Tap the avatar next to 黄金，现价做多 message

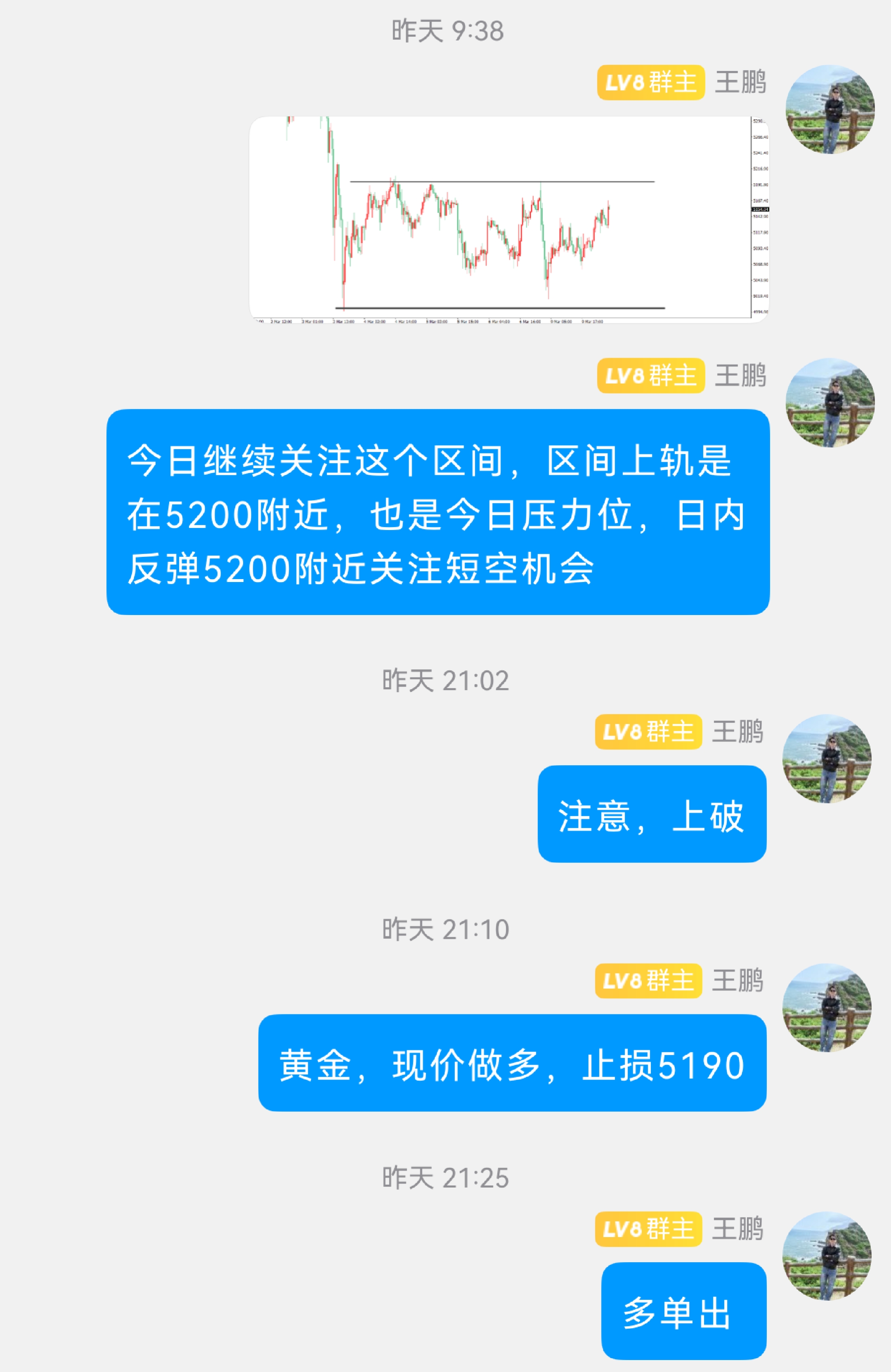(x=827, y=1008)
